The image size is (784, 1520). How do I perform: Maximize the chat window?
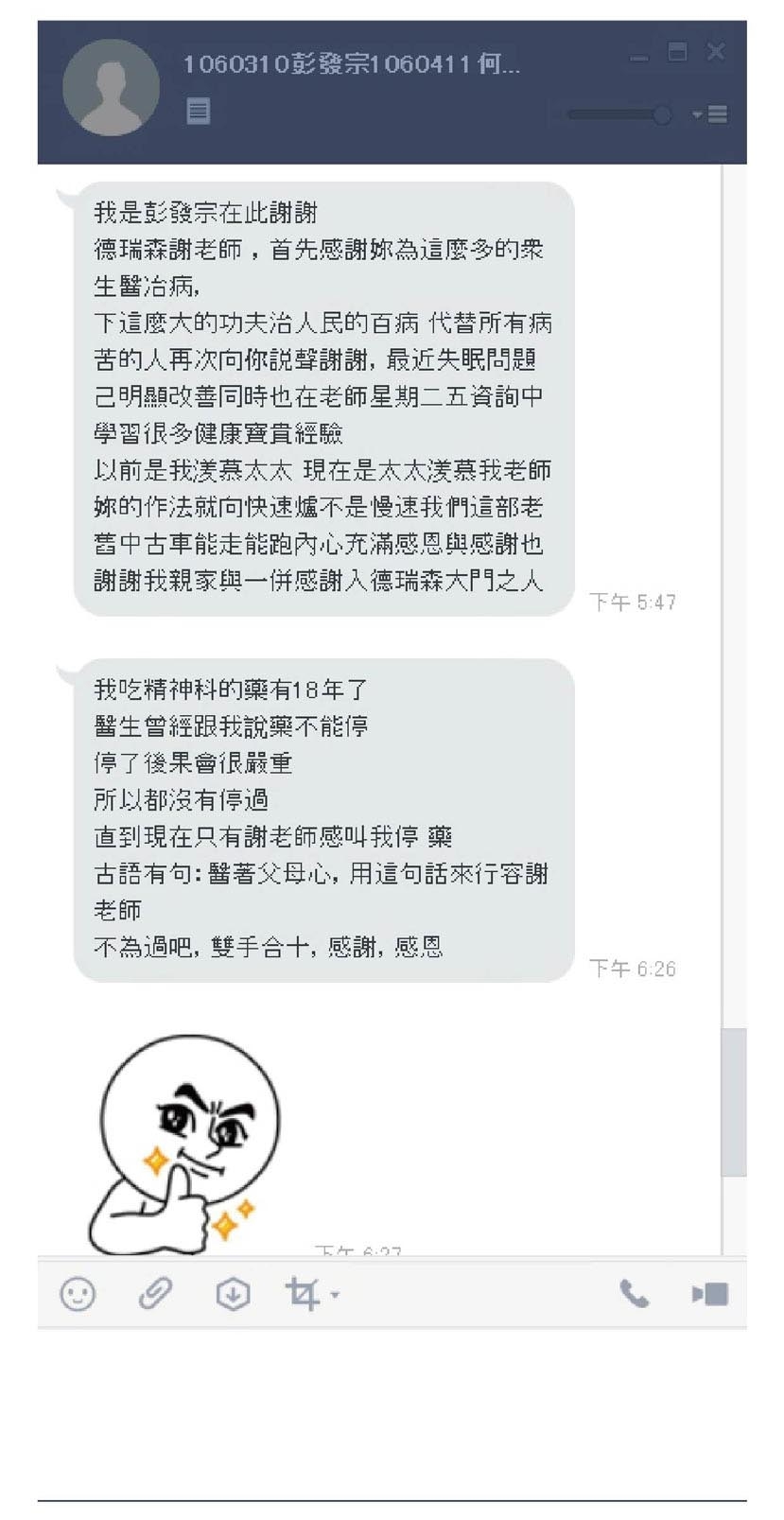pyautogui.click(x=677, y=52)
